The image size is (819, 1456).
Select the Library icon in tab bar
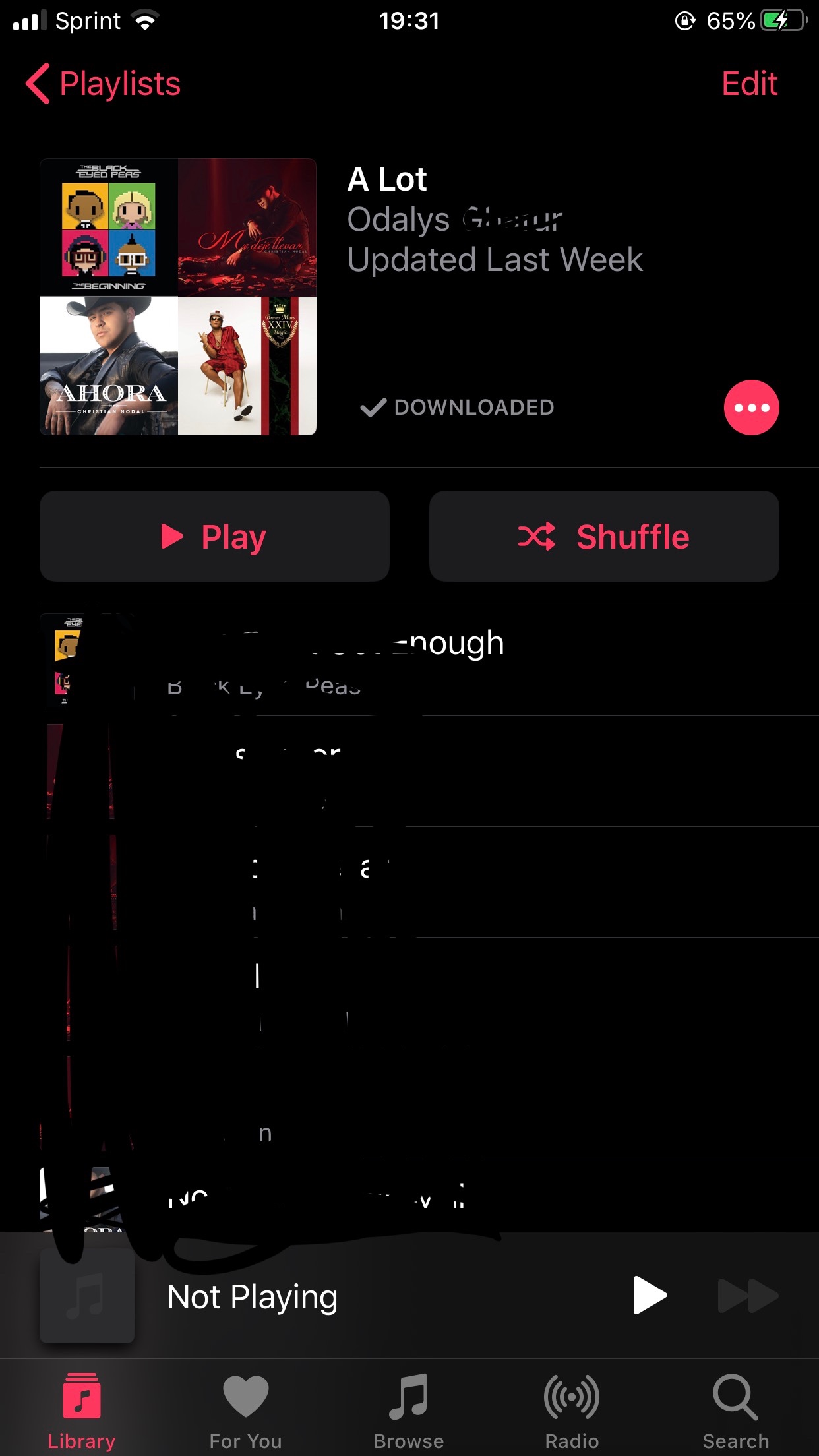[82, 1397]
